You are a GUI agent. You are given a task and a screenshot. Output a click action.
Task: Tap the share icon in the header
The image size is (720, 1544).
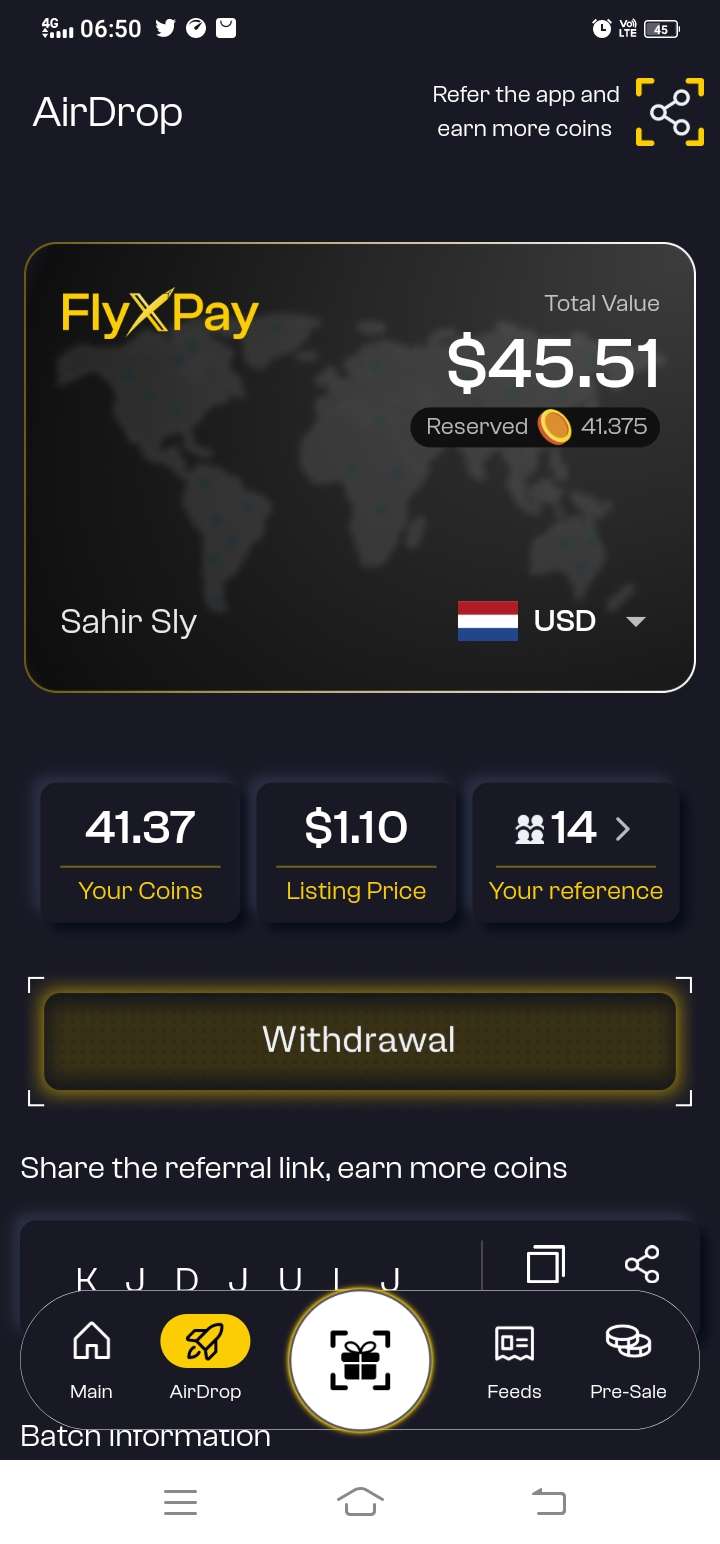[669, 112]
